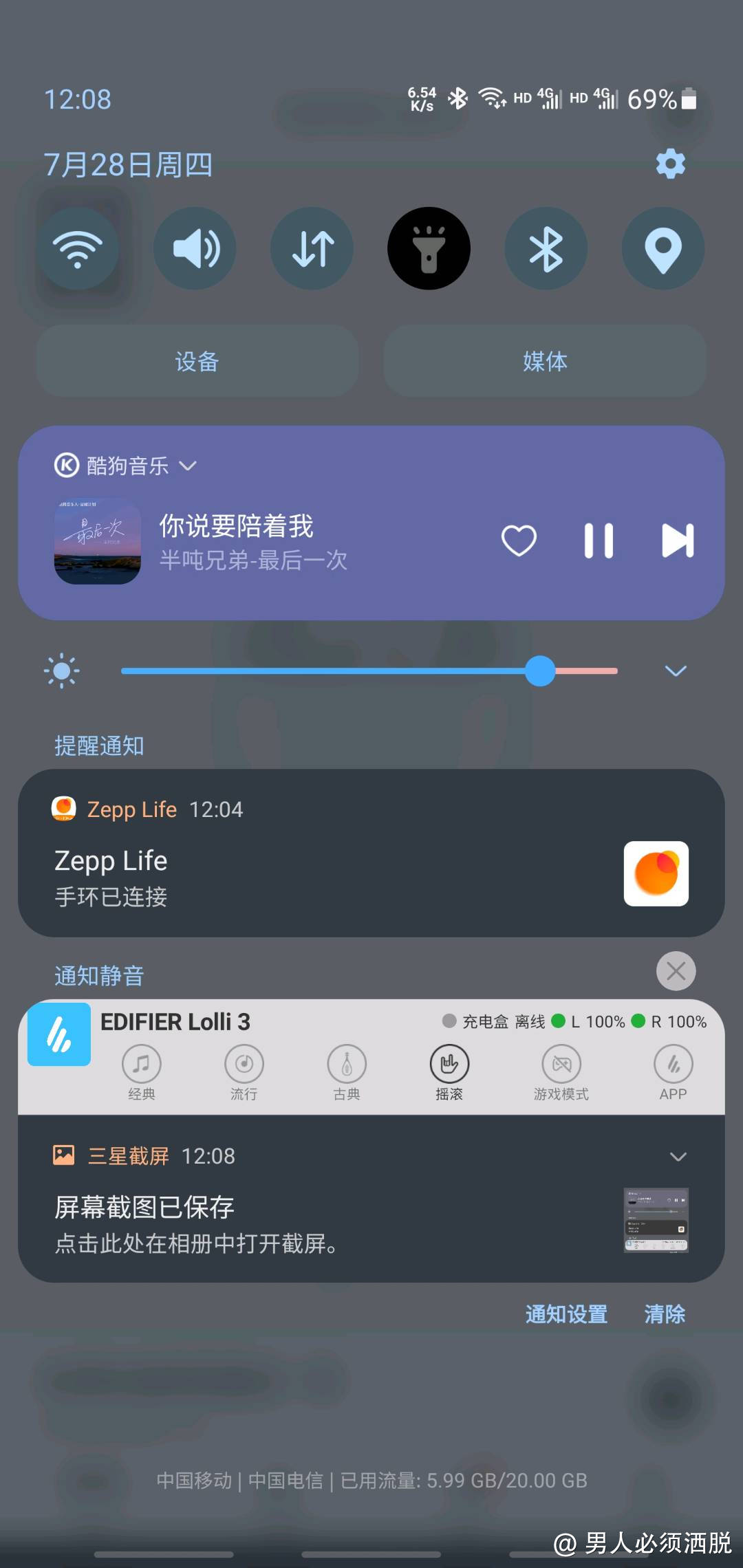Toggle Bluetooth quick setting
743x1568 pixels.
point(546,248)
